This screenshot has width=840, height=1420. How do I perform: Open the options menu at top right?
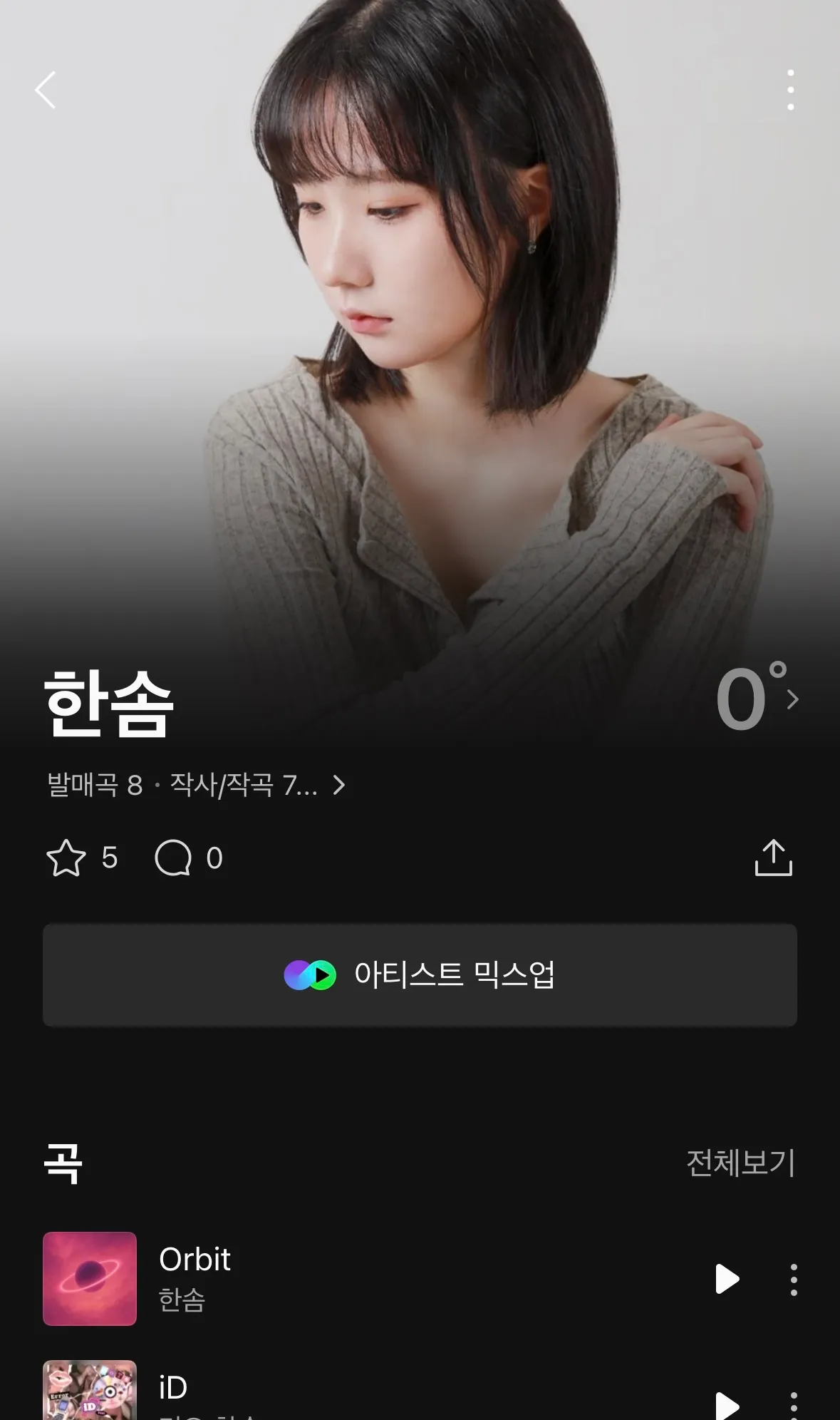pyautogui.click(x=791, y=91)
